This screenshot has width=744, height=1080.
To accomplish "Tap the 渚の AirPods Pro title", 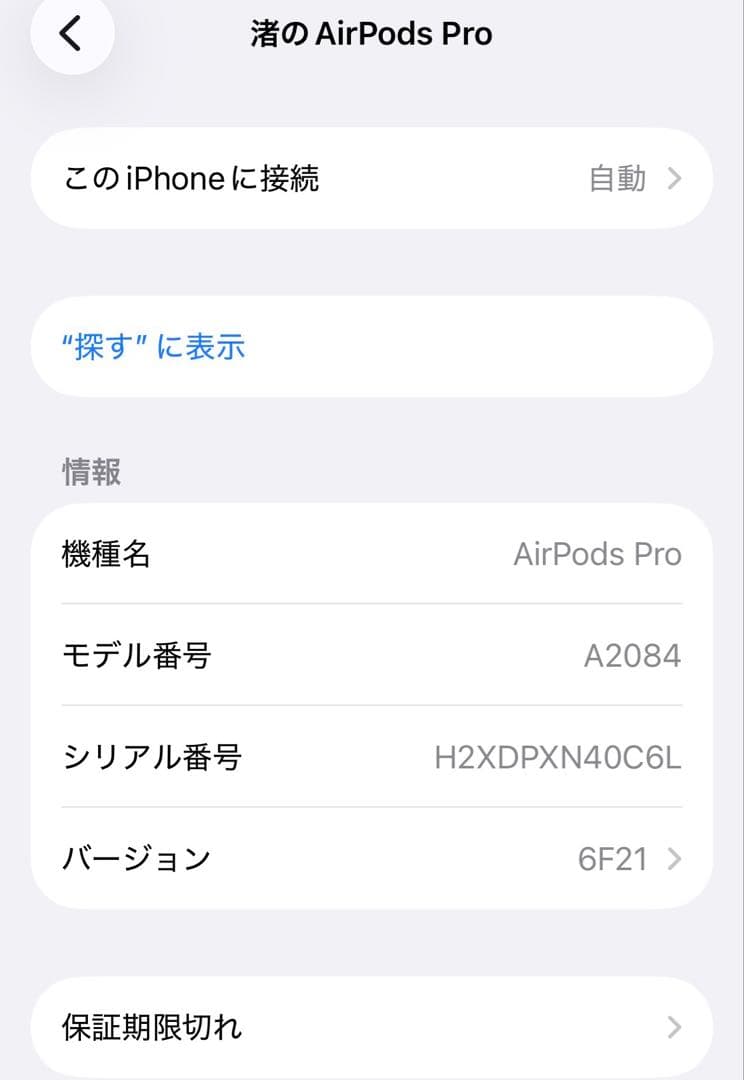I will point(371,33).
